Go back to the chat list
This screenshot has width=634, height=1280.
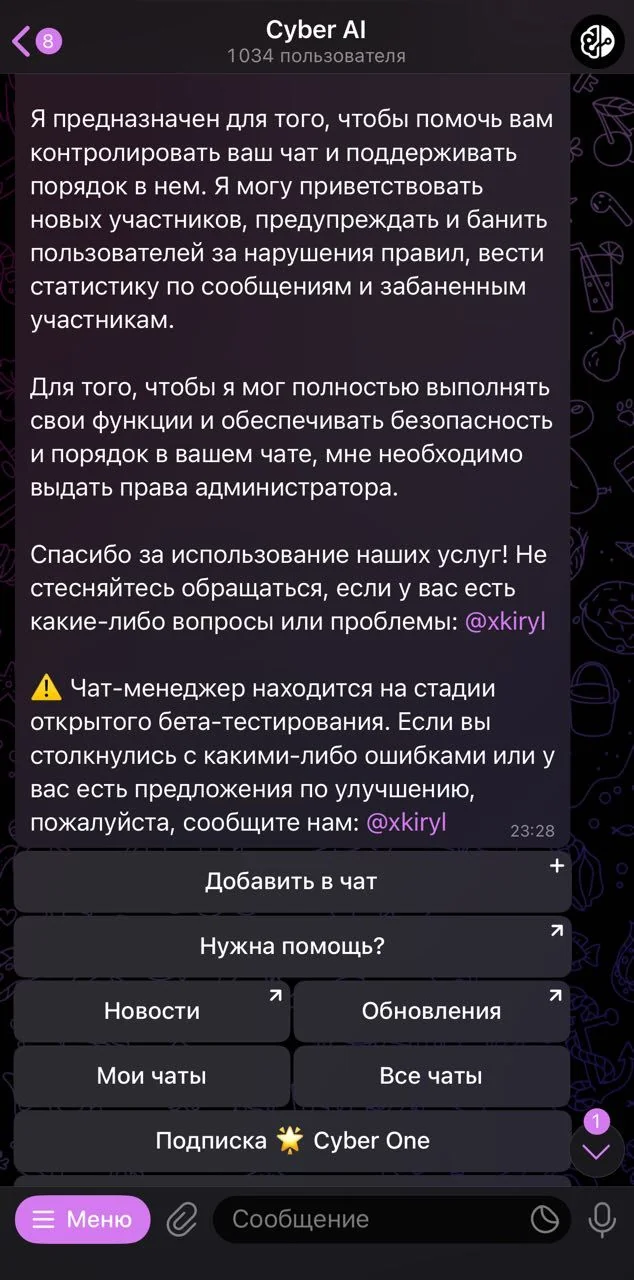(36, 41)
